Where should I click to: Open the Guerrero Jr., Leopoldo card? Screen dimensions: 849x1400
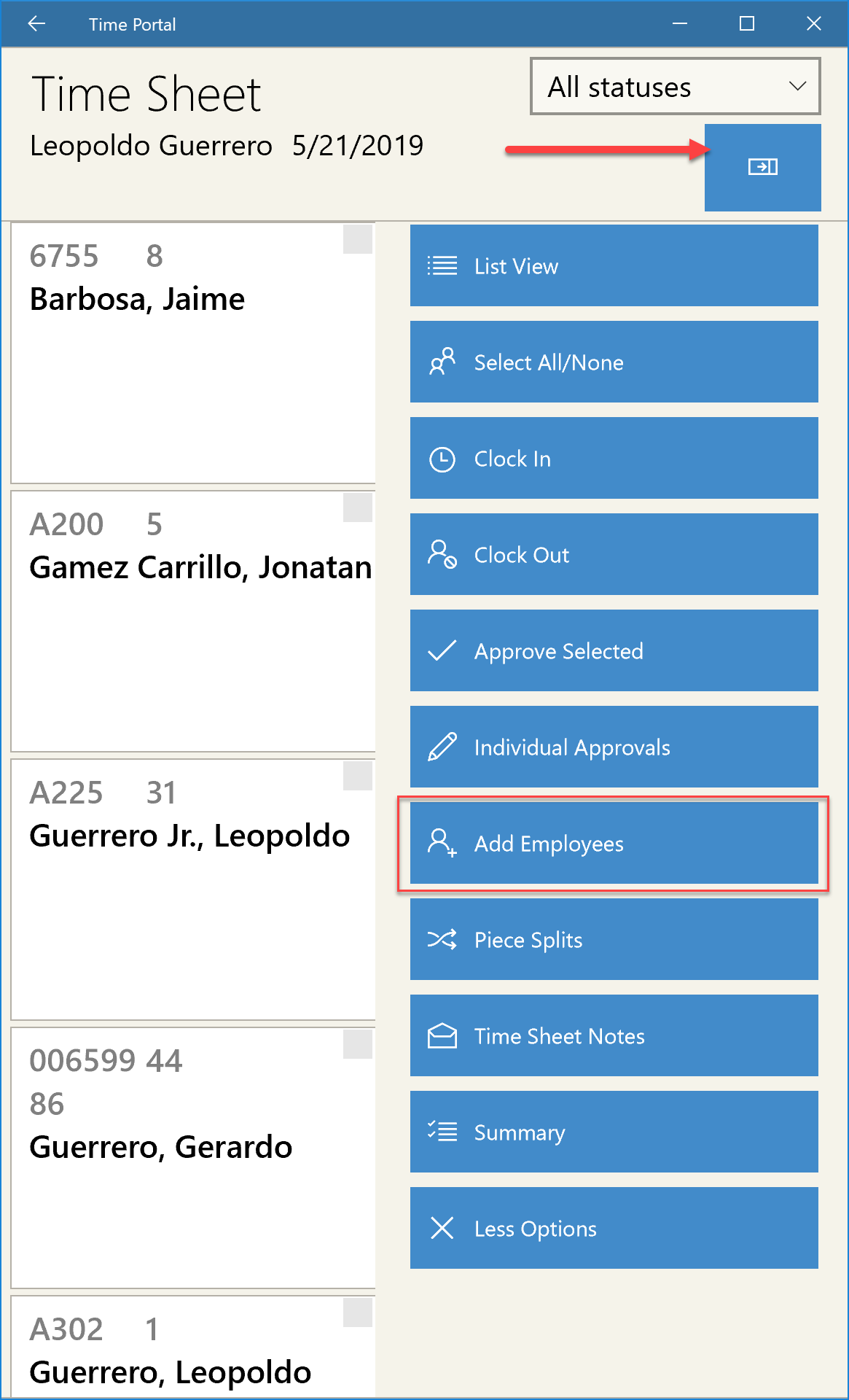click(x=193, y=890)
